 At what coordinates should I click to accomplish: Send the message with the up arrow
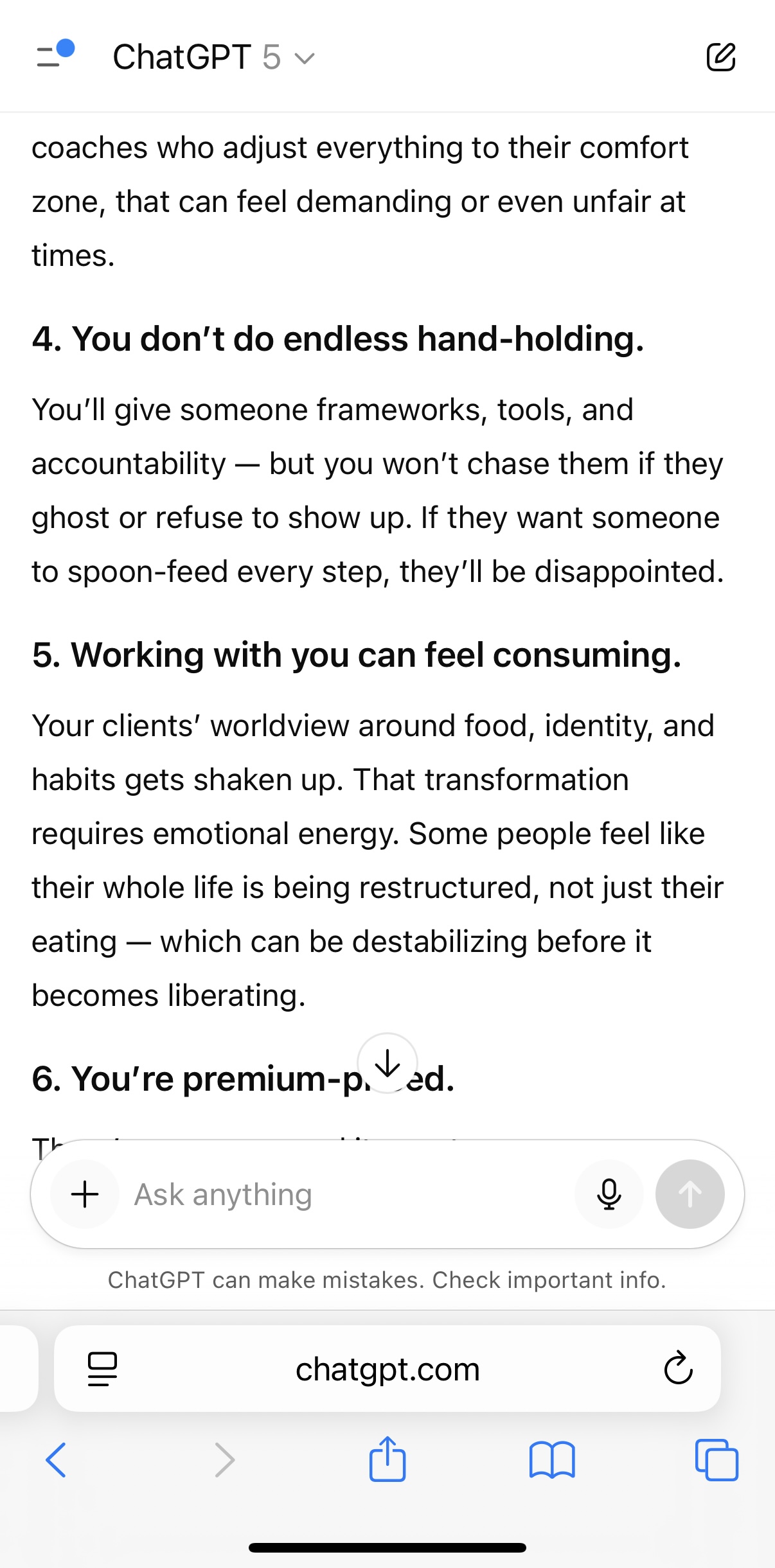point(690,1194)
